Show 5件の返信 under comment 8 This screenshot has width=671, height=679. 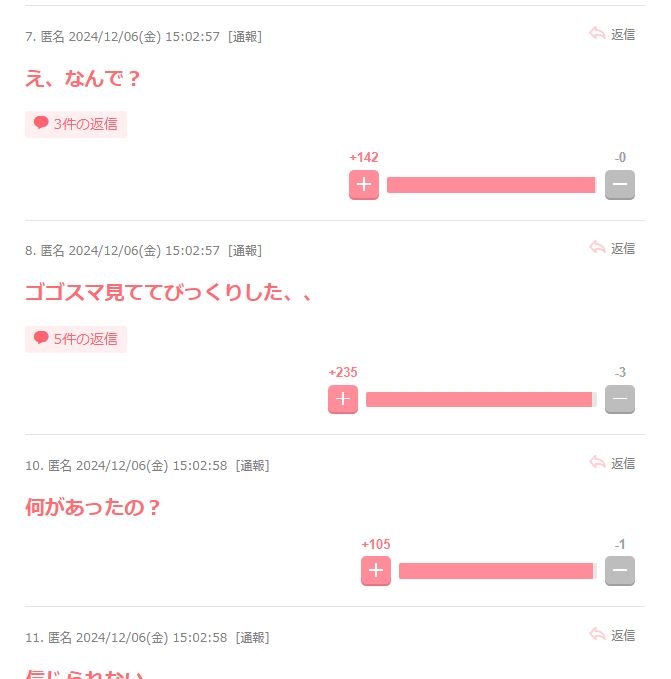pos(76,339)
